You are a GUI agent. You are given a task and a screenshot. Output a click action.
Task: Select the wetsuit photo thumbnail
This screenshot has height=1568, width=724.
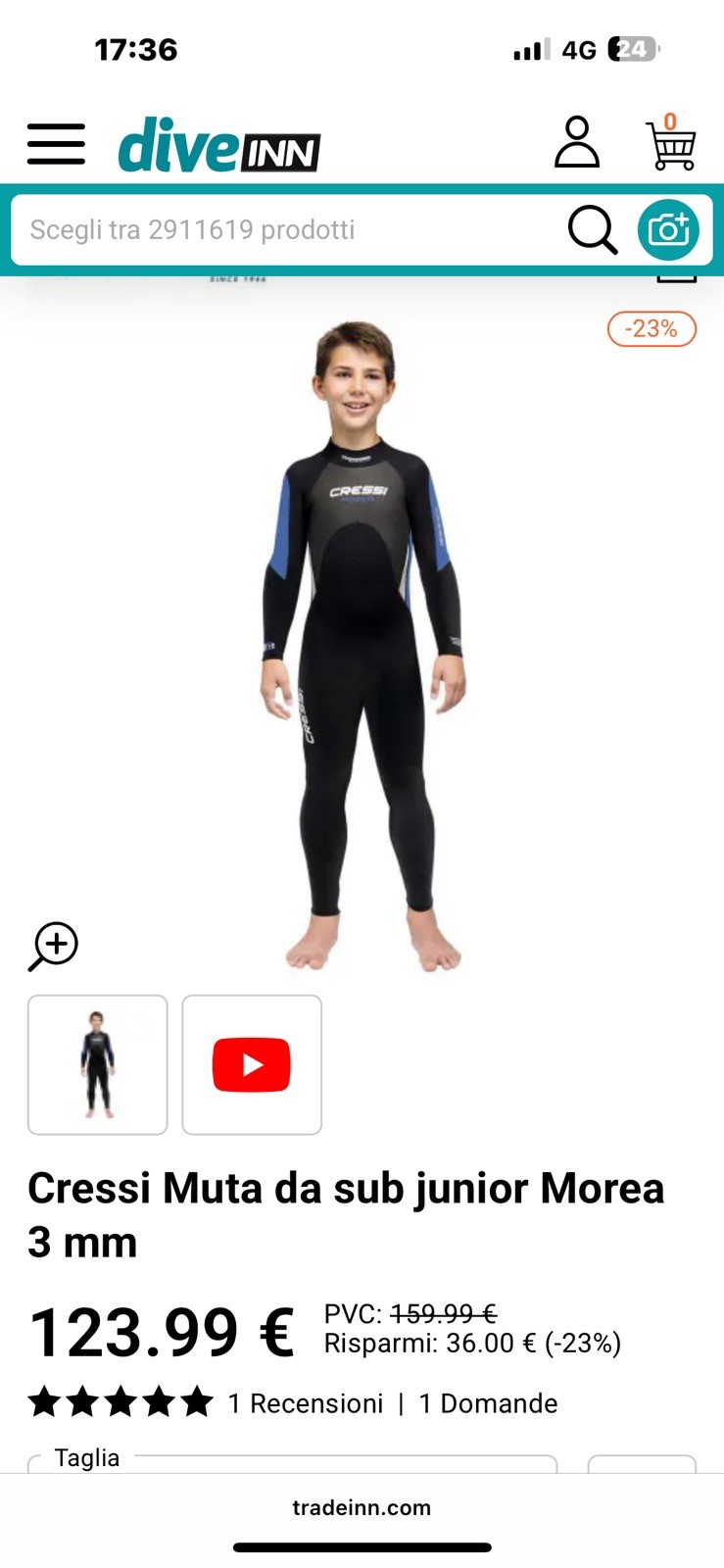point(98,1064)
